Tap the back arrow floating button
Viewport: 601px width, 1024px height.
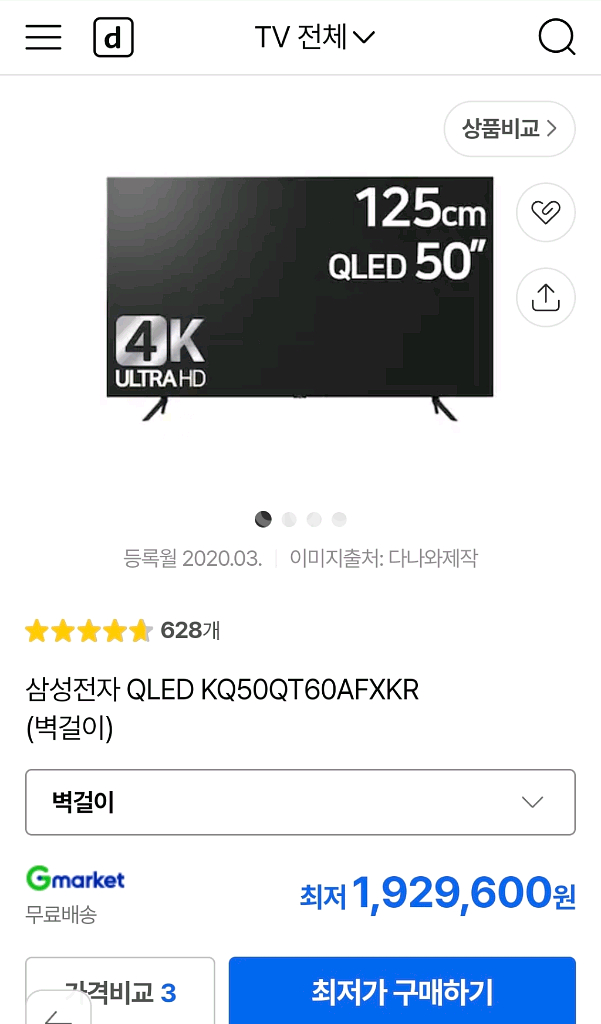(58, 1012)
